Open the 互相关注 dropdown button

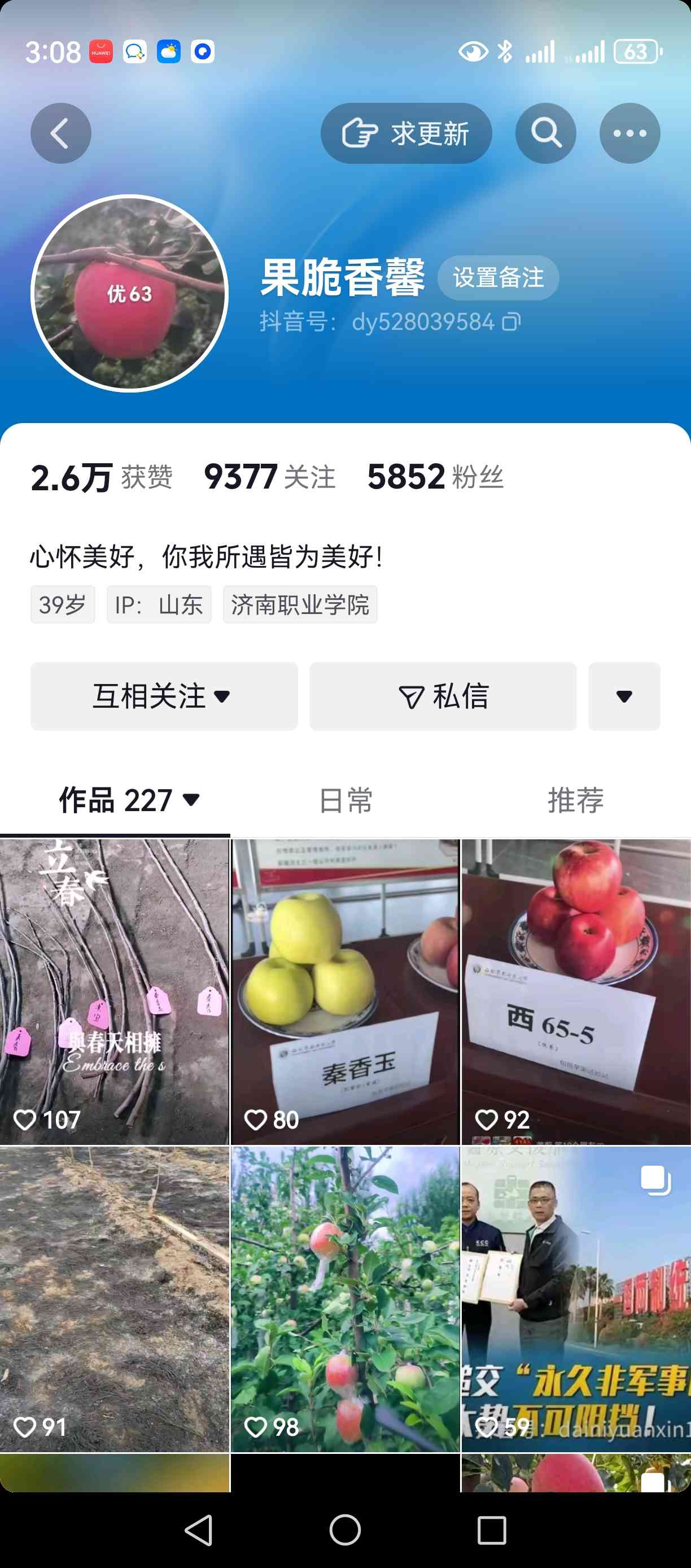(x=164, y=696)
